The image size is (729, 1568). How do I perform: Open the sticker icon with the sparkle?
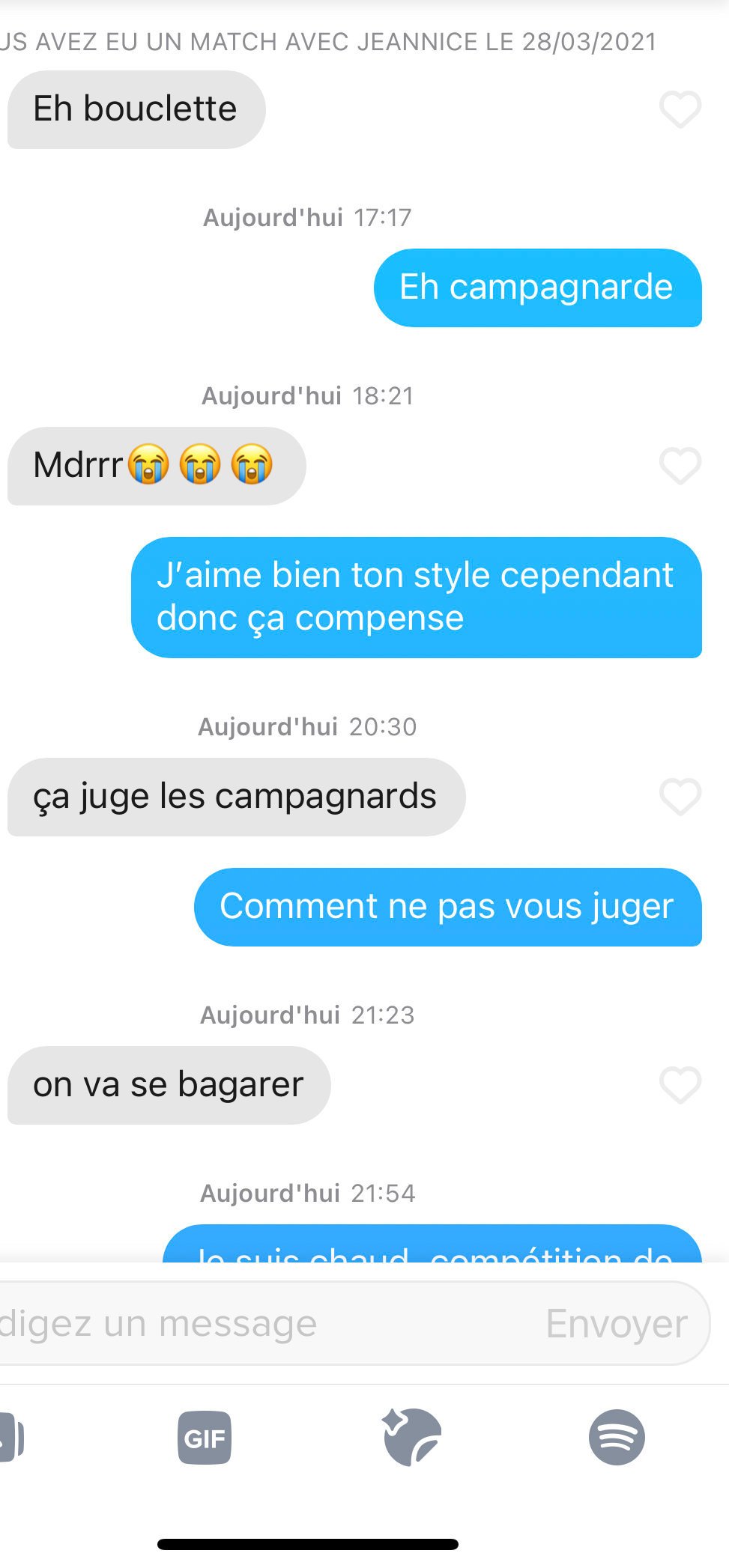411,1436
